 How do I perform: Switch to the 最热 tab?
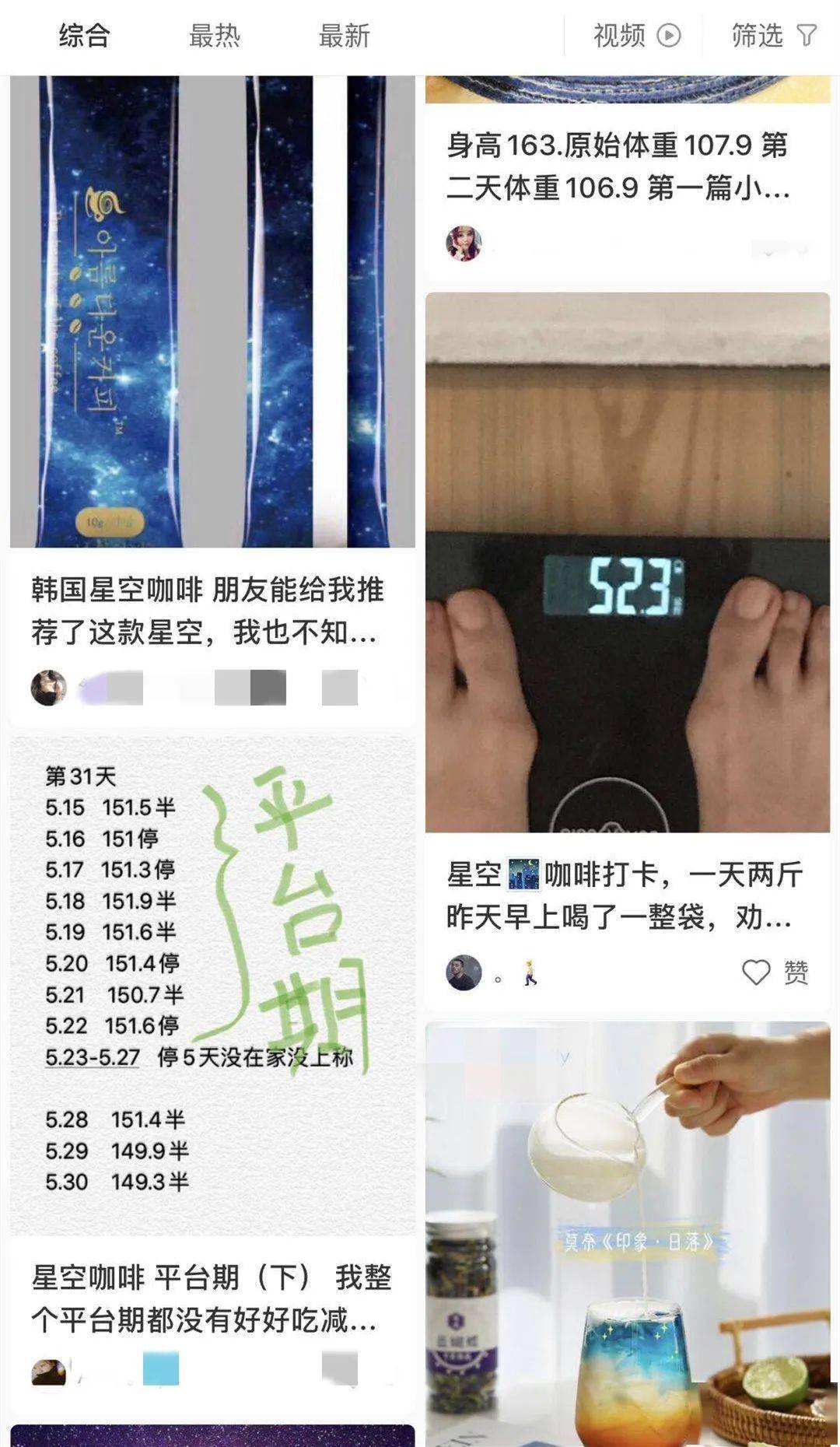click(x=212, y=36)
